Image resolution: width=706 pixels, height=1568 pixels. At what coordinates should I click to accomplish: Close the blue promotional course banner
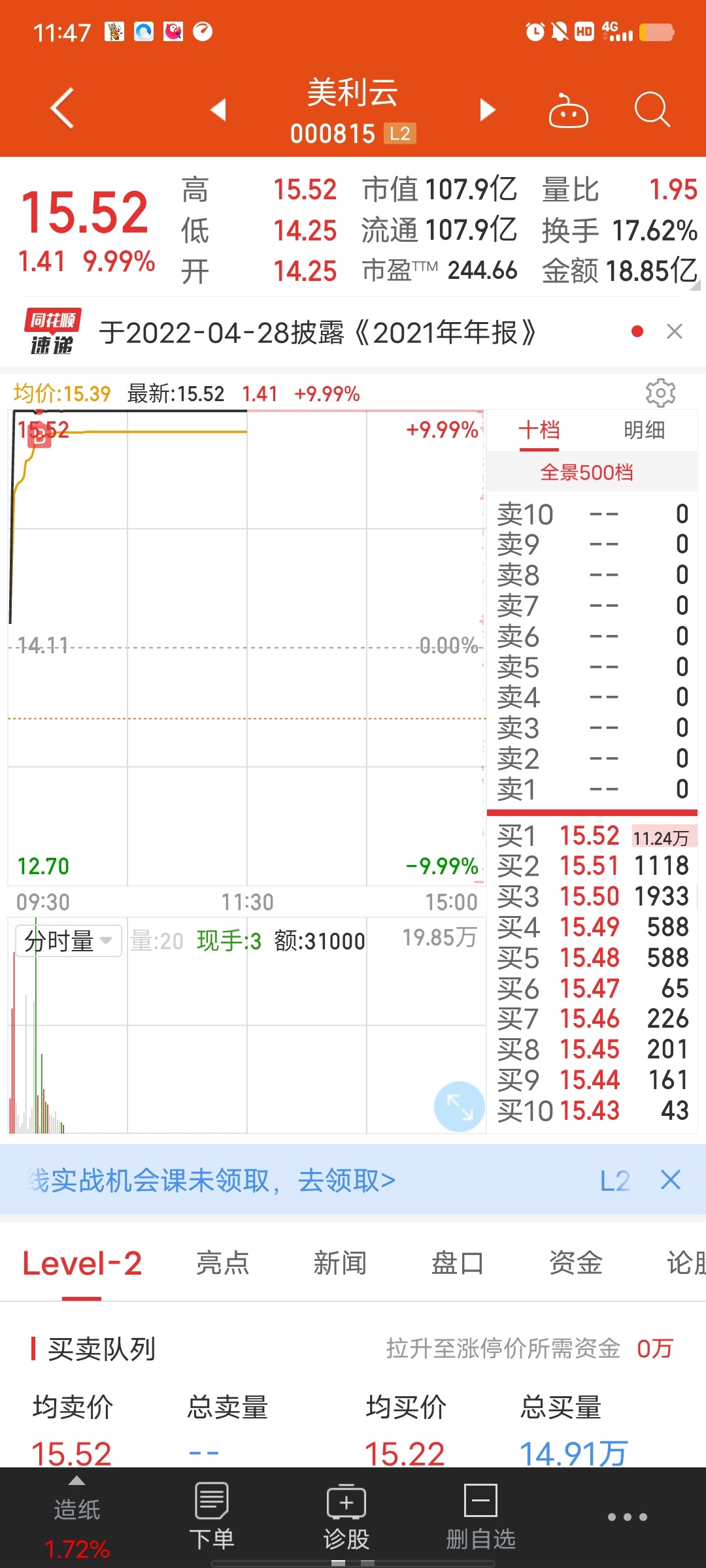(671, 1180)
